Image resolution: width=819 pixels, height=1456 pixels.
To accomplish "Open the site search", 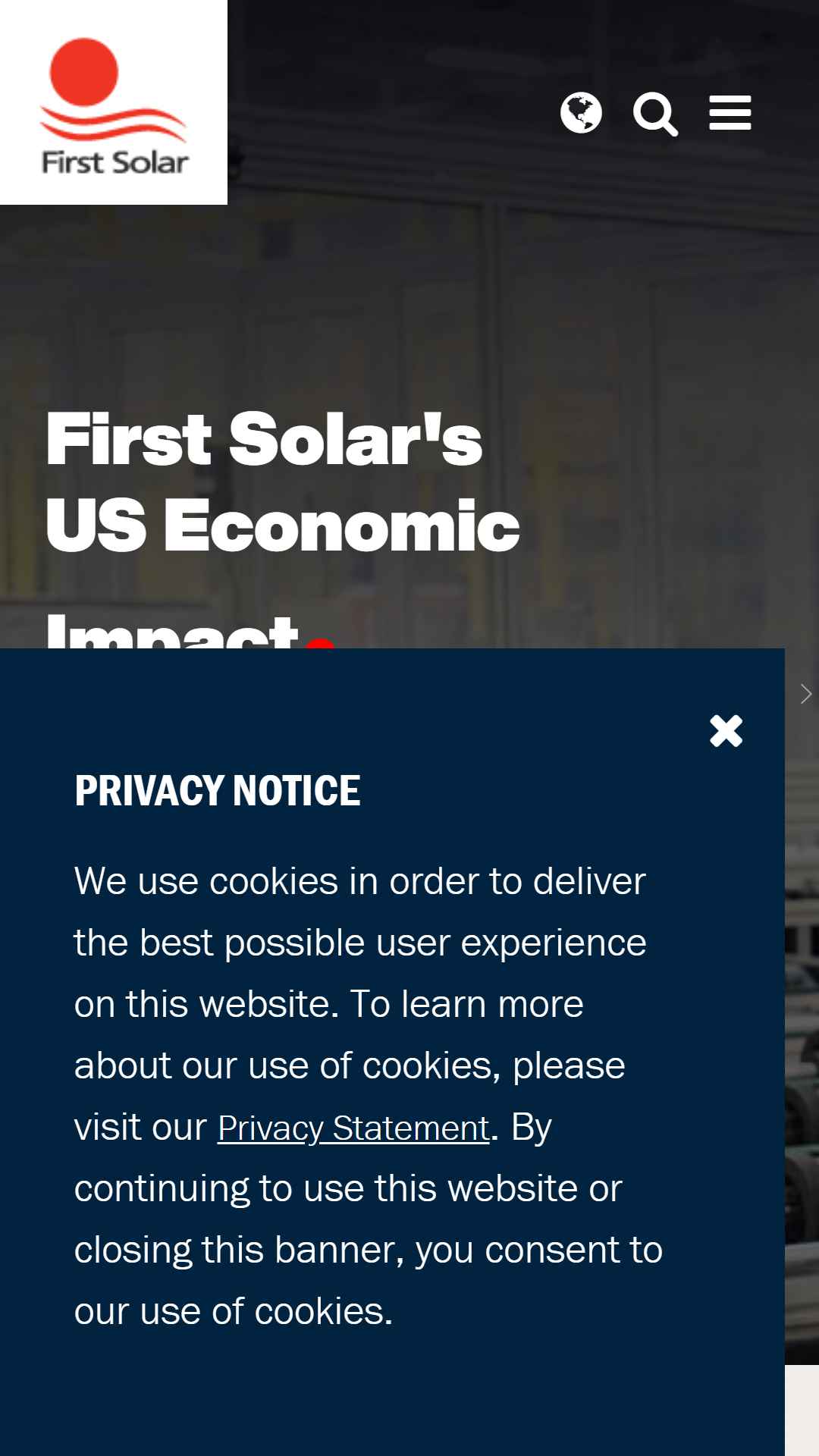I will pos(655,114).
